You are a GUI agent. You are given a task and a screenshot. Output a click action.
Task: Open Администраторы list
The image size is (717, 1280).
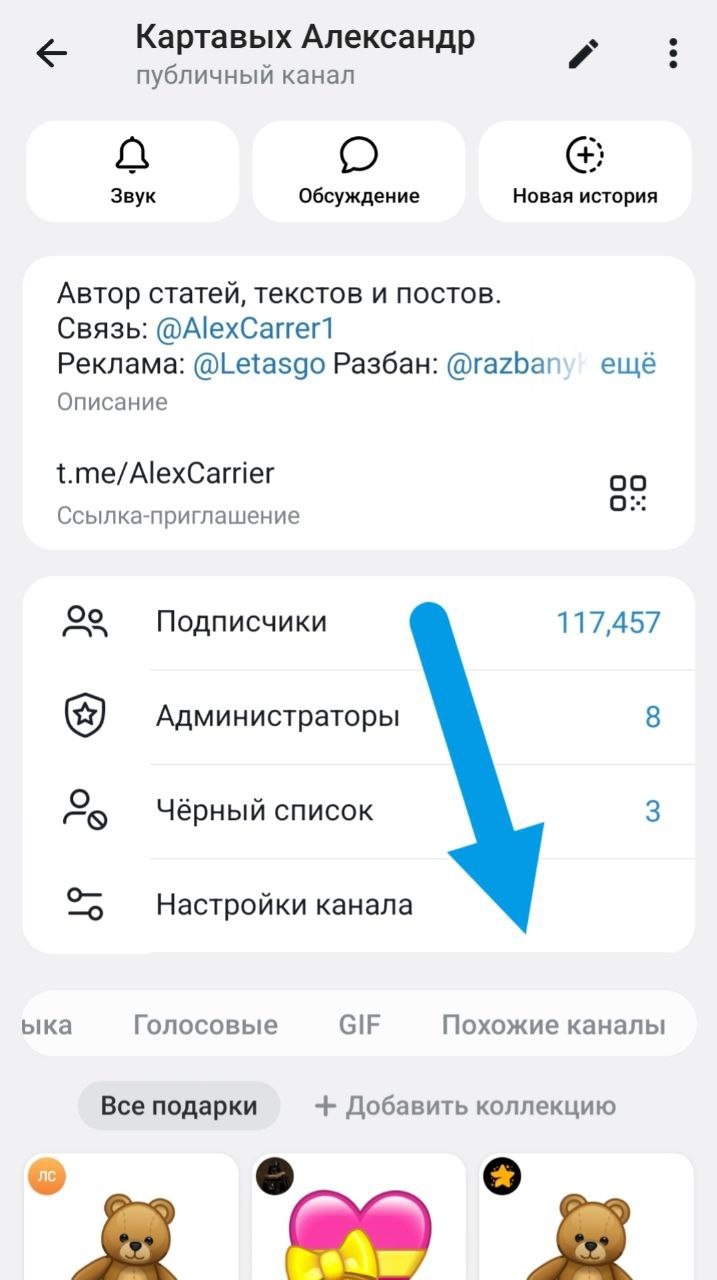coord(358,716)
